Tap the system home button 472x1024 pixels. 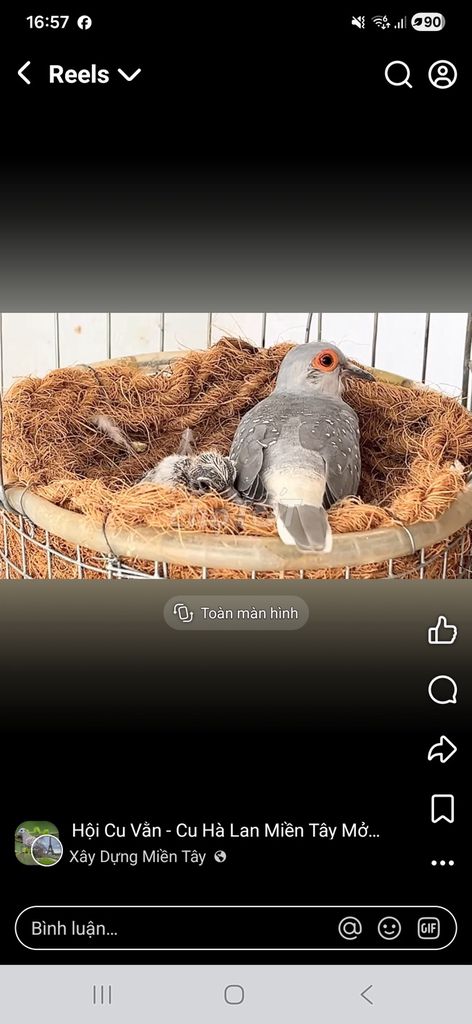(x=234, y=995)
